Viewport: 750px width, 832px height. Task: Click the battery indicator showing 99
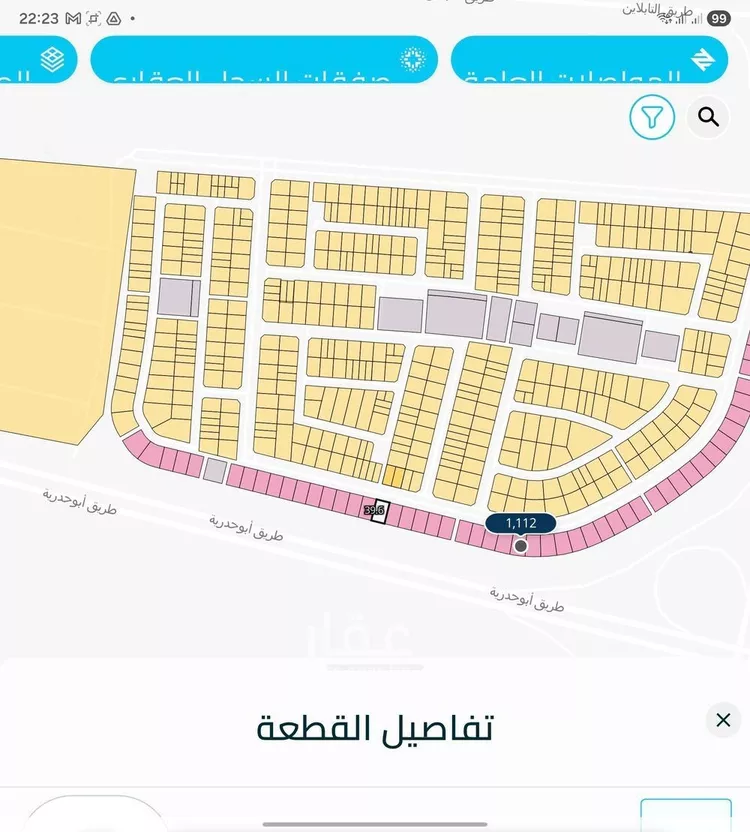point(717,16)
